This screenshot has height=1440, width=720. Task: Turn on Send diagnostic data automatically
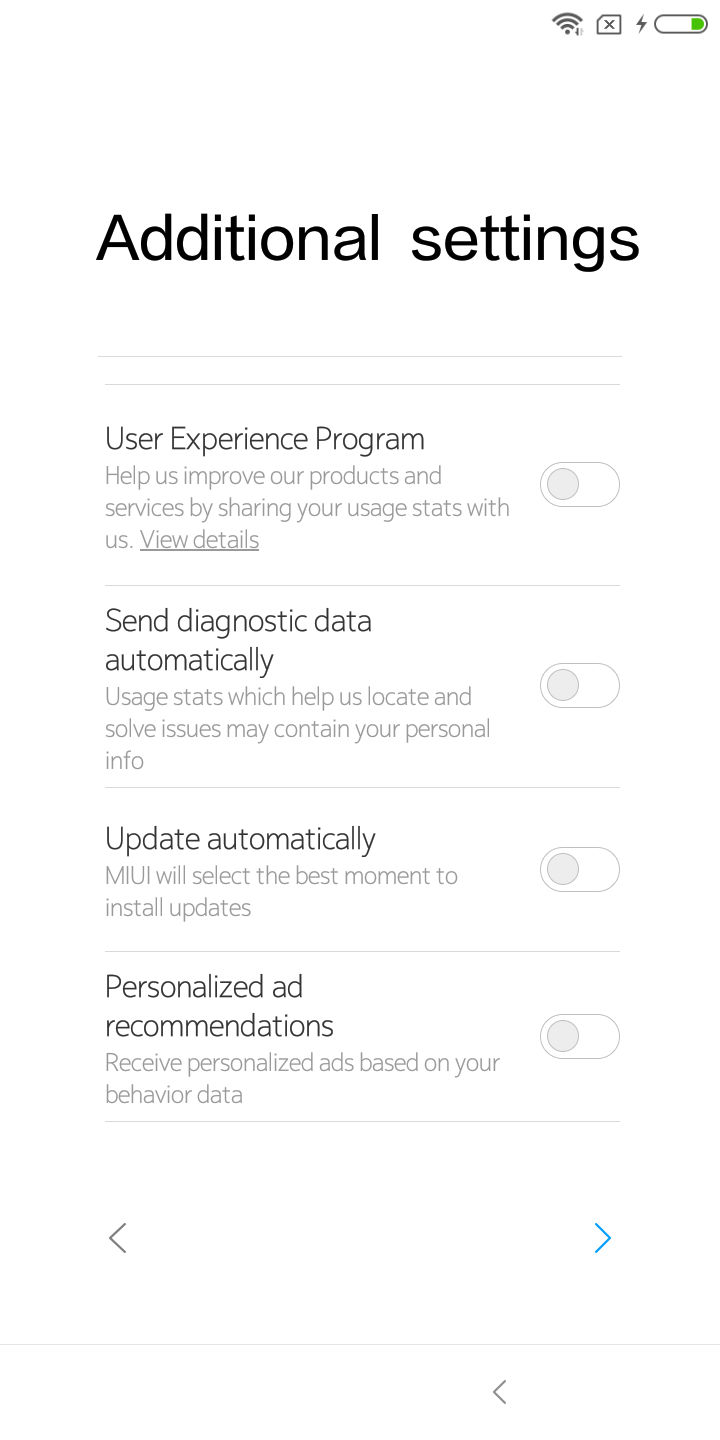pos(580,686)
